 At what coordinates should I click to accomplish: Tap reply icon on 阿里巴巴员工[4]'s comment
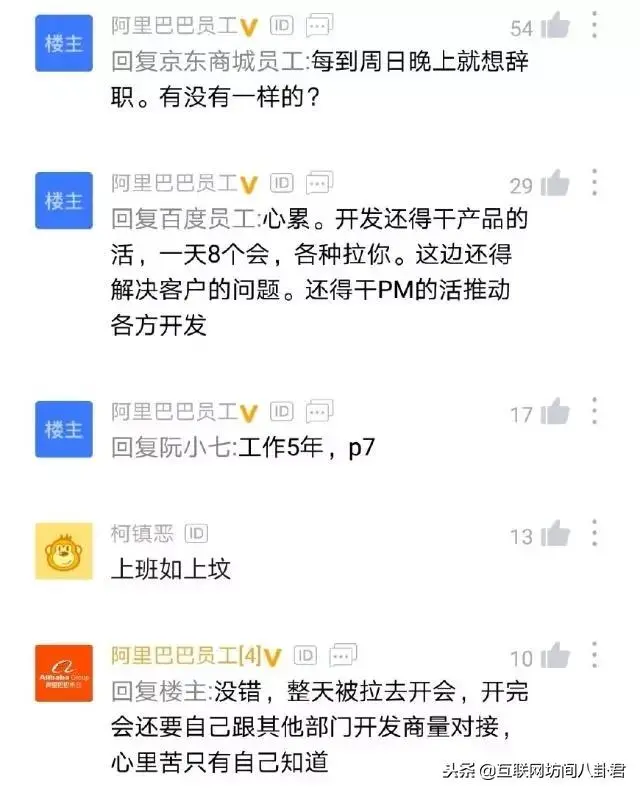pos(344,656)
